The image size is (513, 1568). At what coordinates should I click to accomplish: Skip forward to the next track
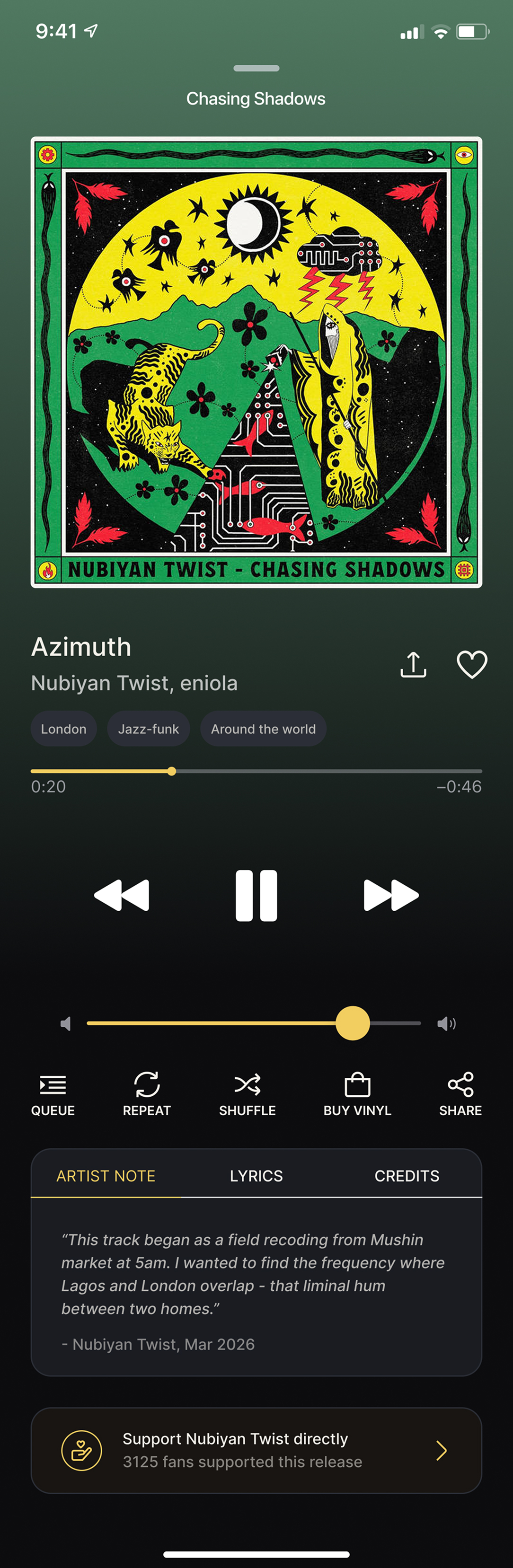point(391,895)
